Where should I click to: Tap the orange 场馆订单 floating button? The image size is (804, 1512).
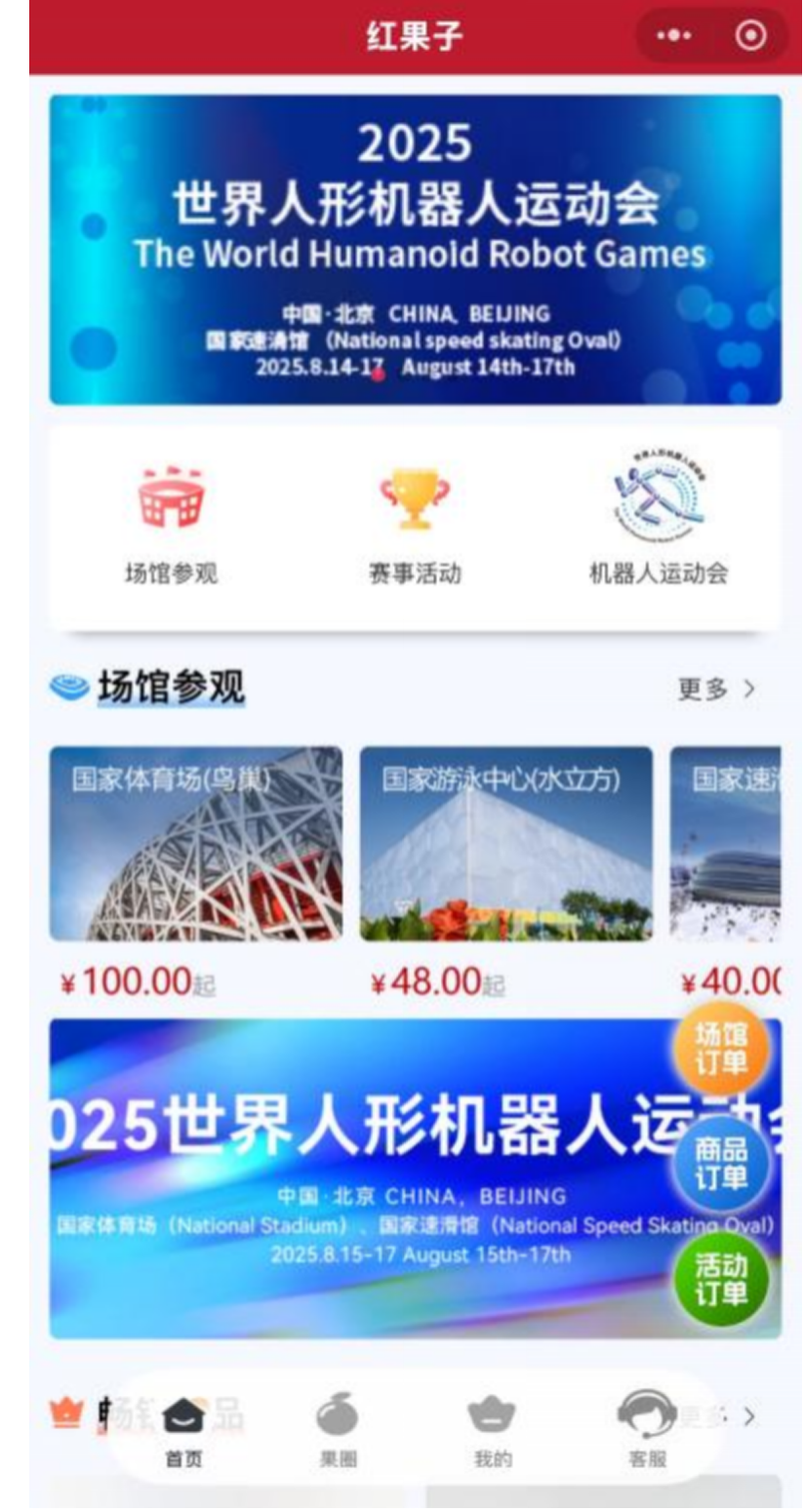(x=721, y=1049)
